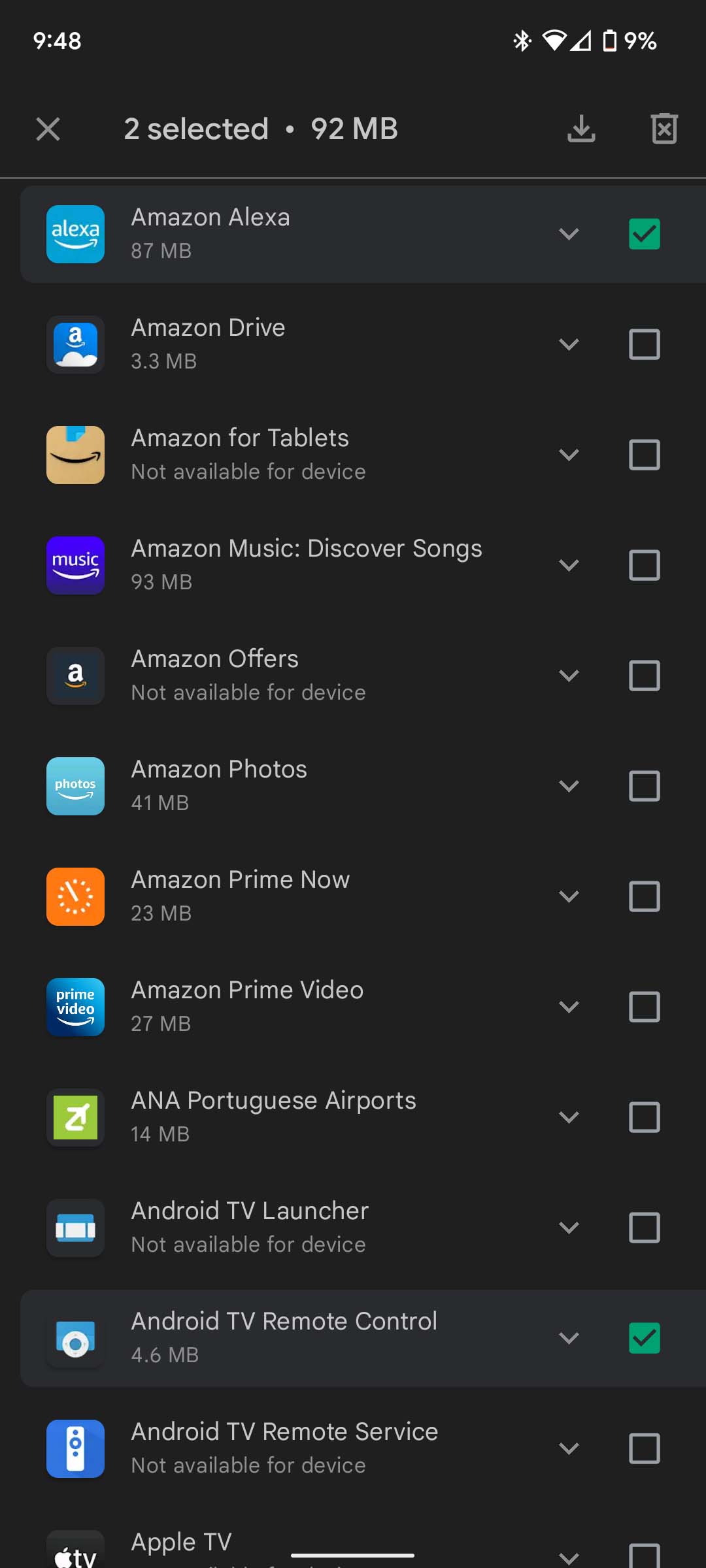
Task: Uncheck the Amazon Alexa checkbox
Action: click(x=644, y=234)
